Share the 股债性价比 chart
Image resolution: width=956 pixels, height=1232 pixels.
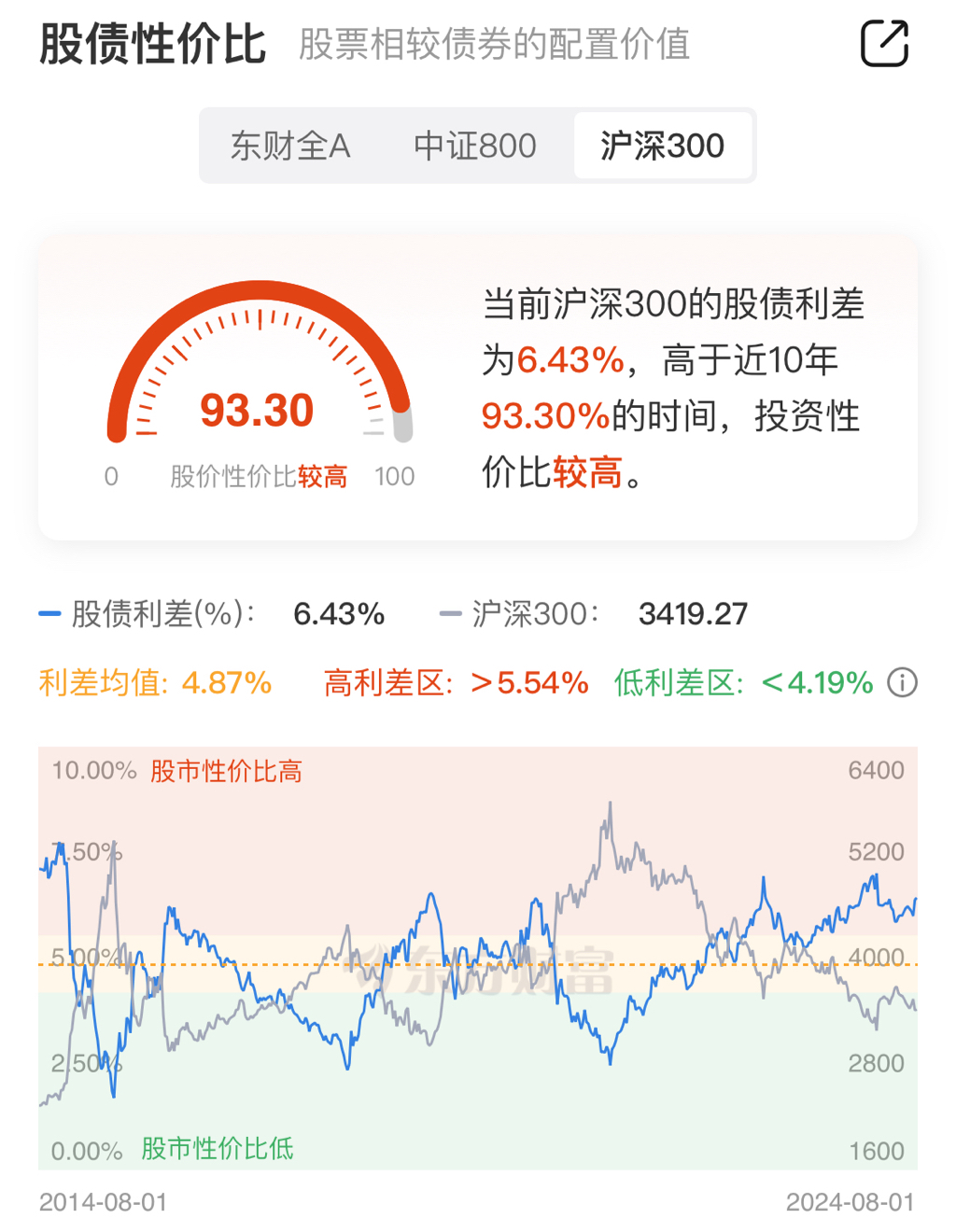coord(883,43)
